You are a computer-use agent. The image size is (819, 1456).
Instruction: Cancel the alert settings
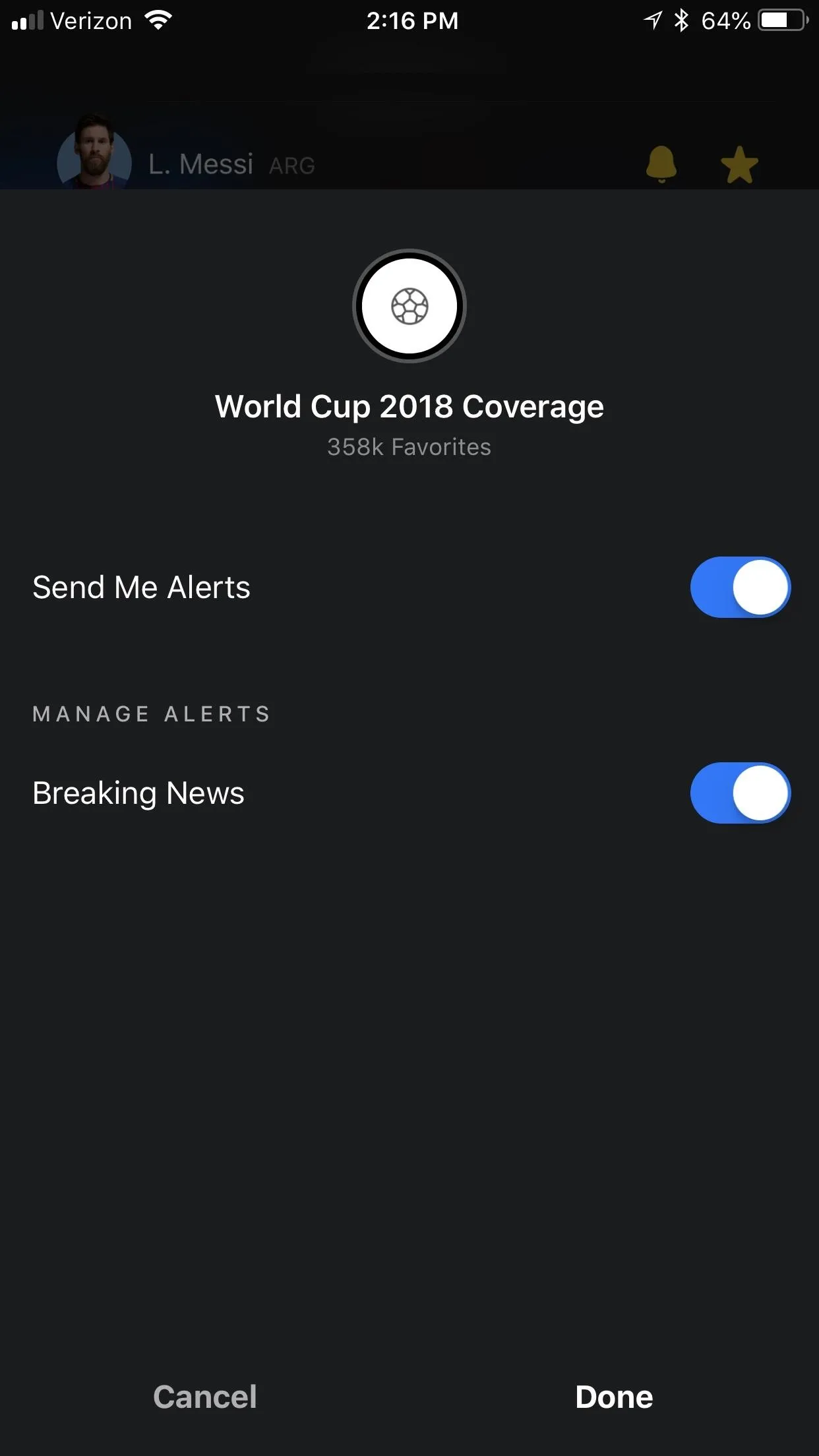205,1397
